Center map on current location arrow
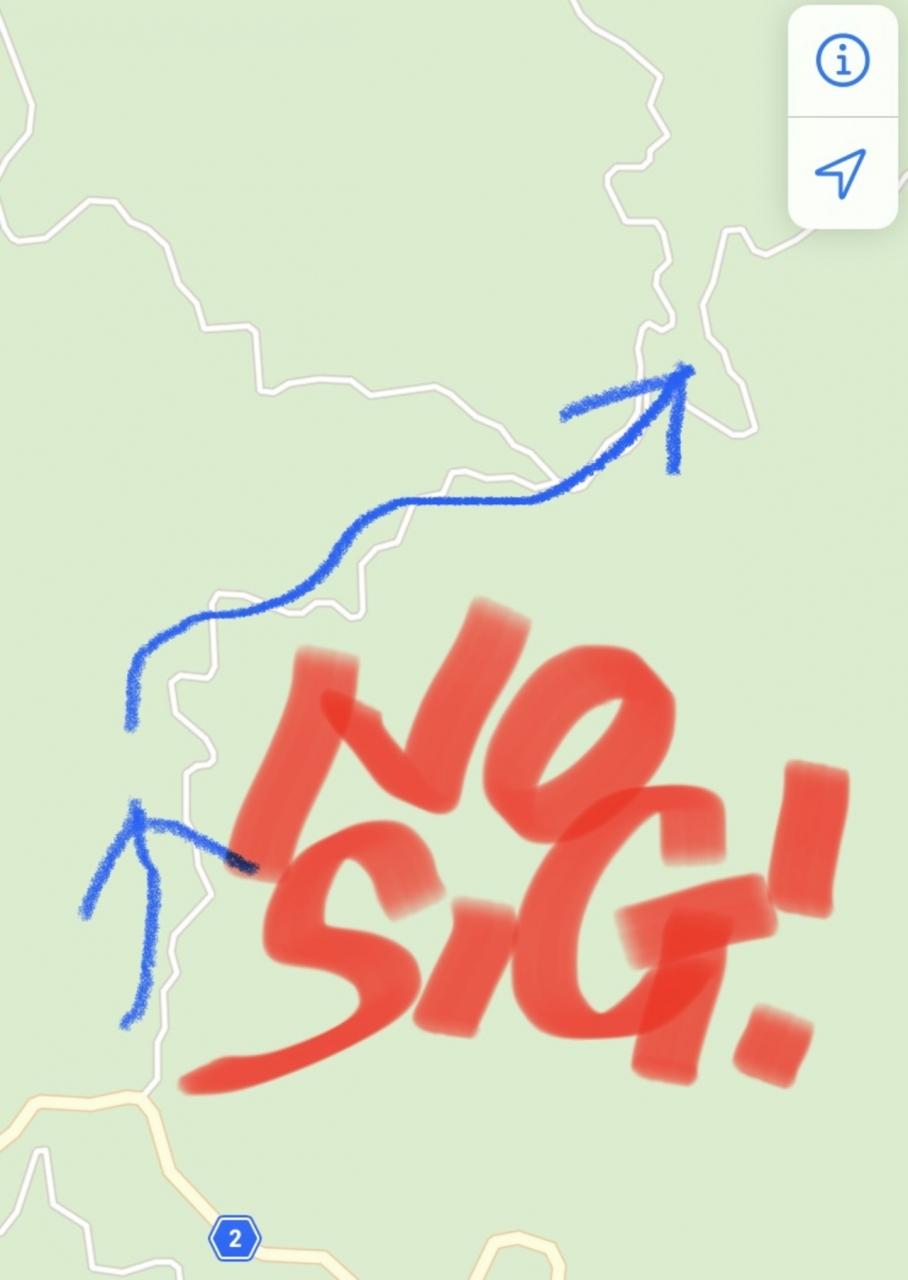Viewport: 908px width, 1280px height. coord(841,173)
